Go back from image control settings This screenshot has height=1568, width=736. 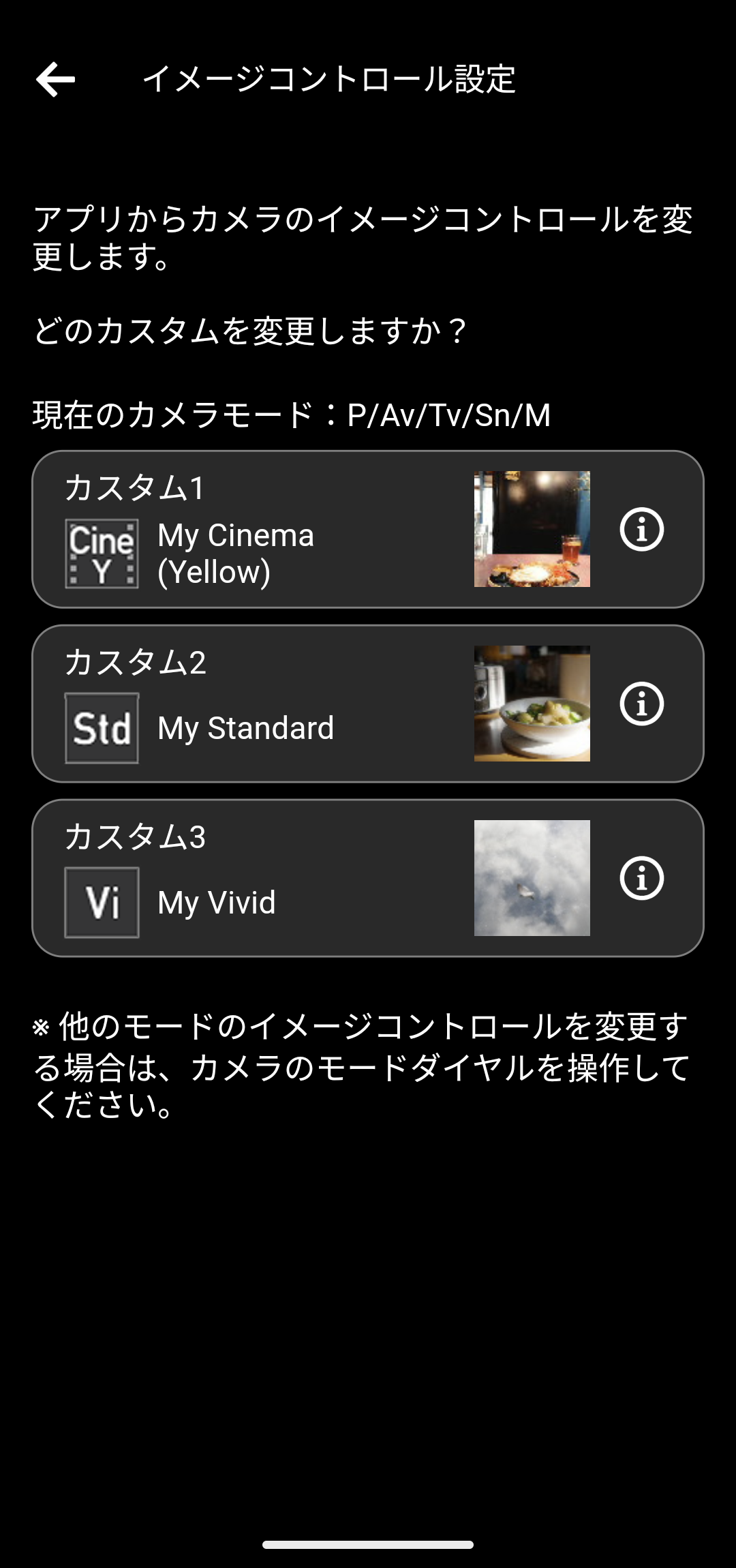pyautogui.click(x=56, y=79)
